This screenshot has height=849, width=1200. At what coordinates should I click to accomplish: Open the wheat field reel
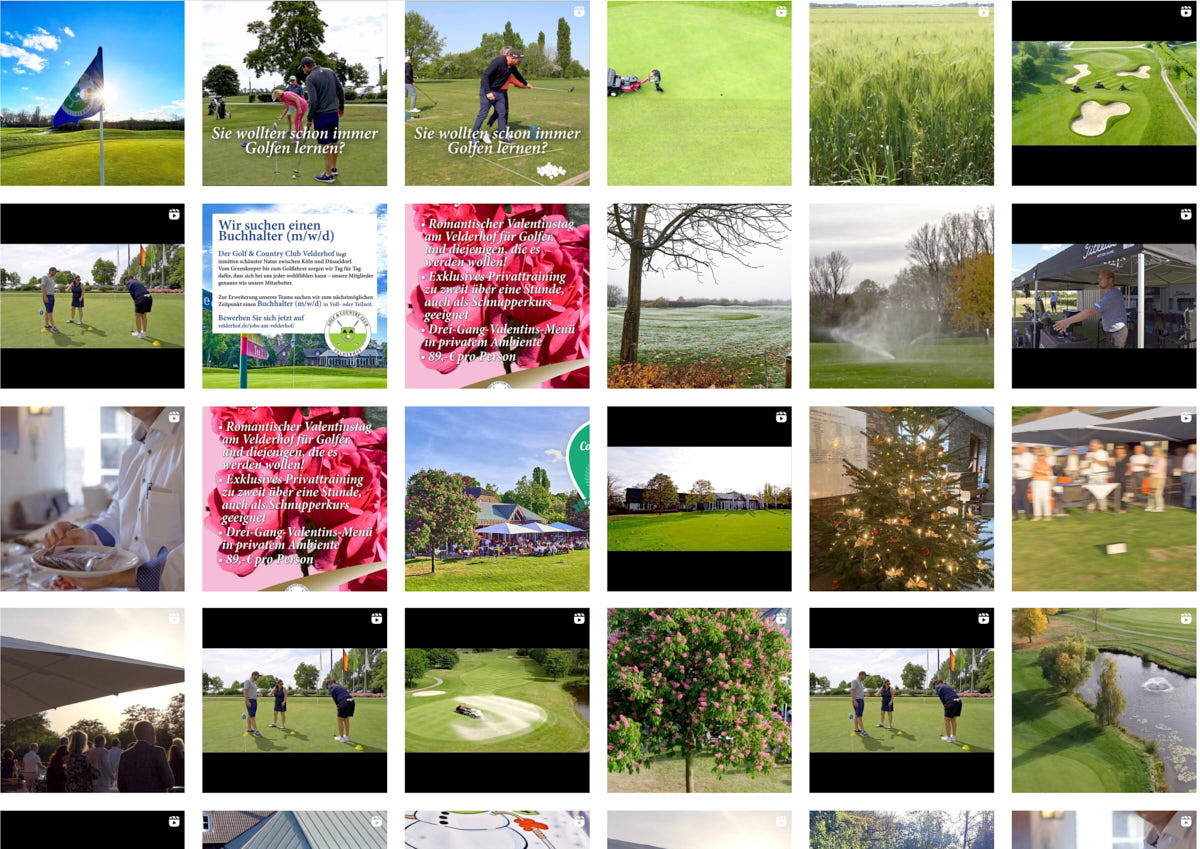902,93
